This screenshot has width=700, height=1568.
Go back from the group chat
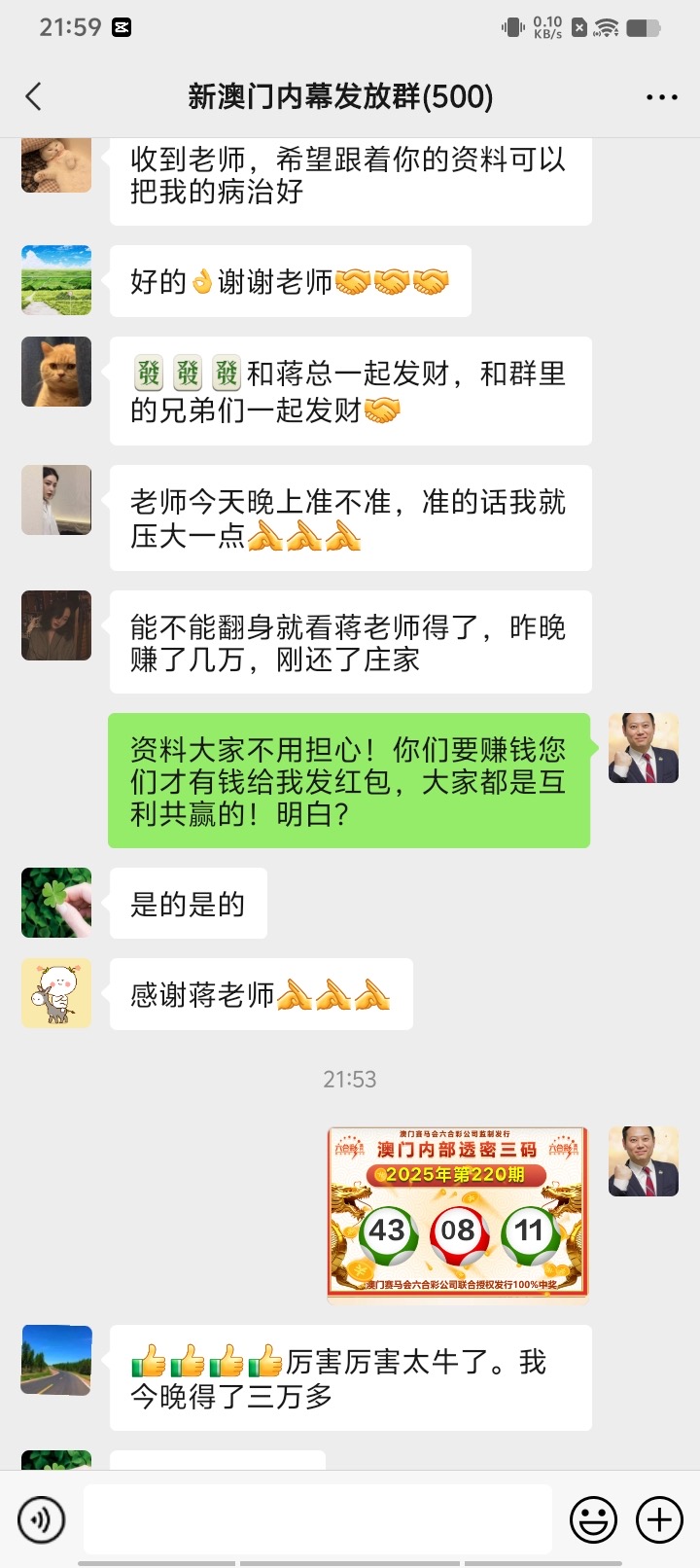tap(34, 96)
